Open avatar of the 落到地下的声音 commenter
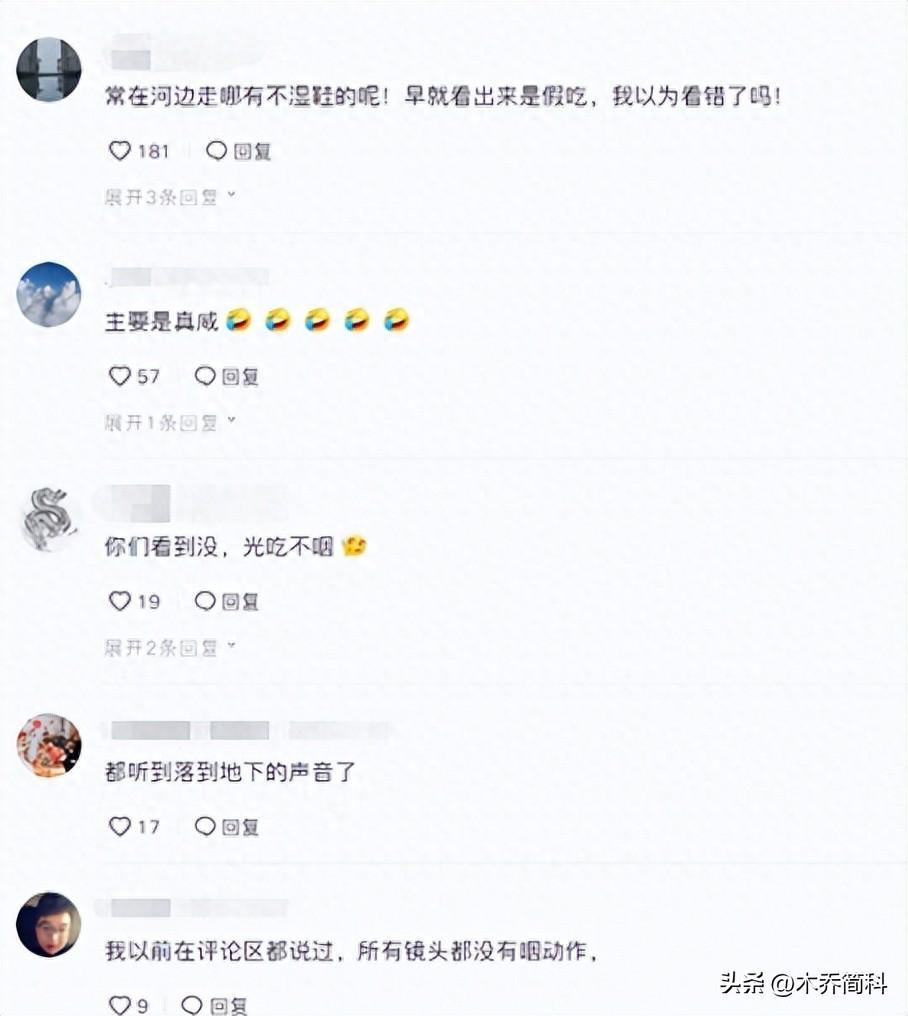 (x=49, y=745)
